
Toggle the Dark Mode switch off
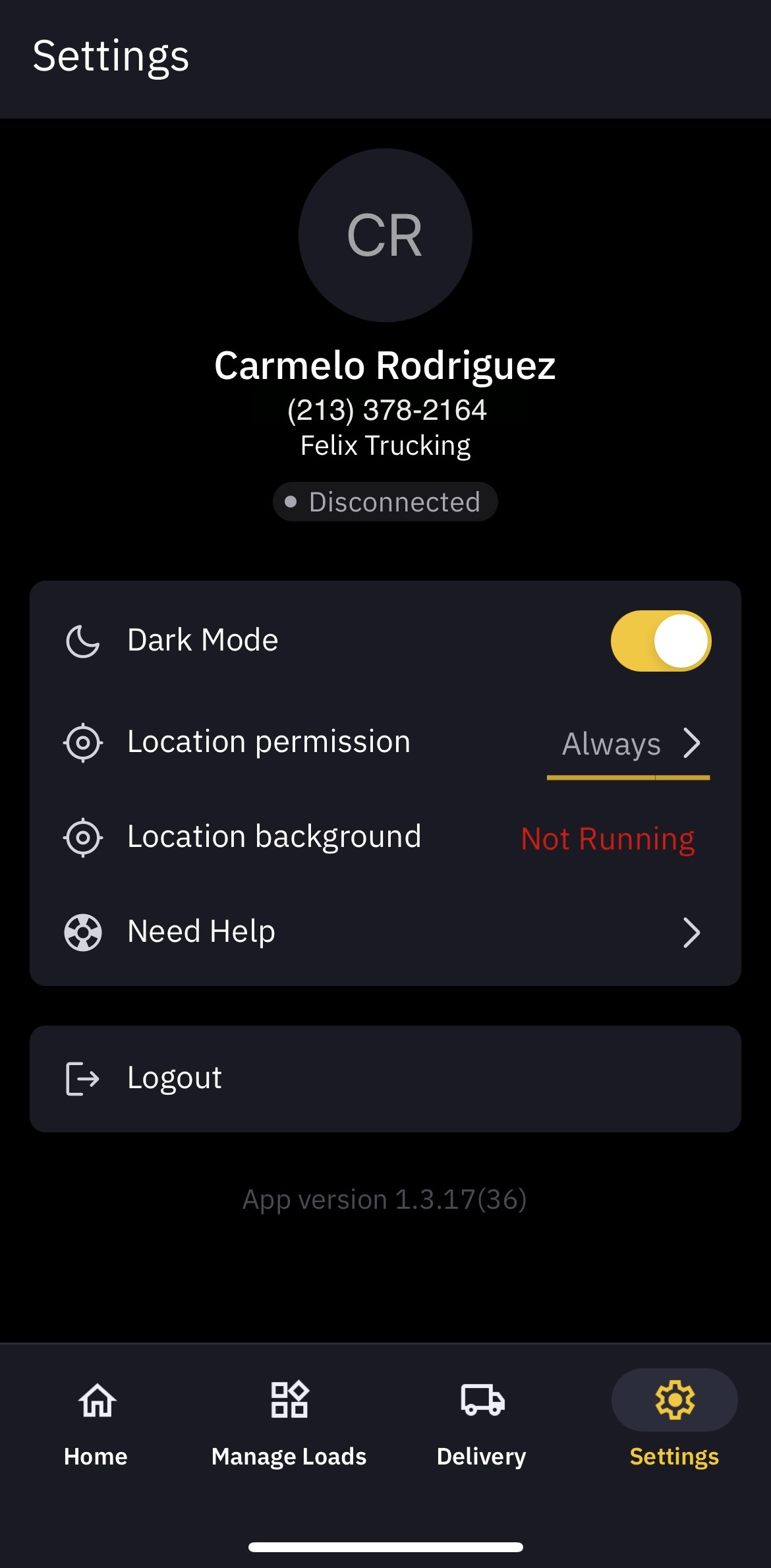point(661,641)
